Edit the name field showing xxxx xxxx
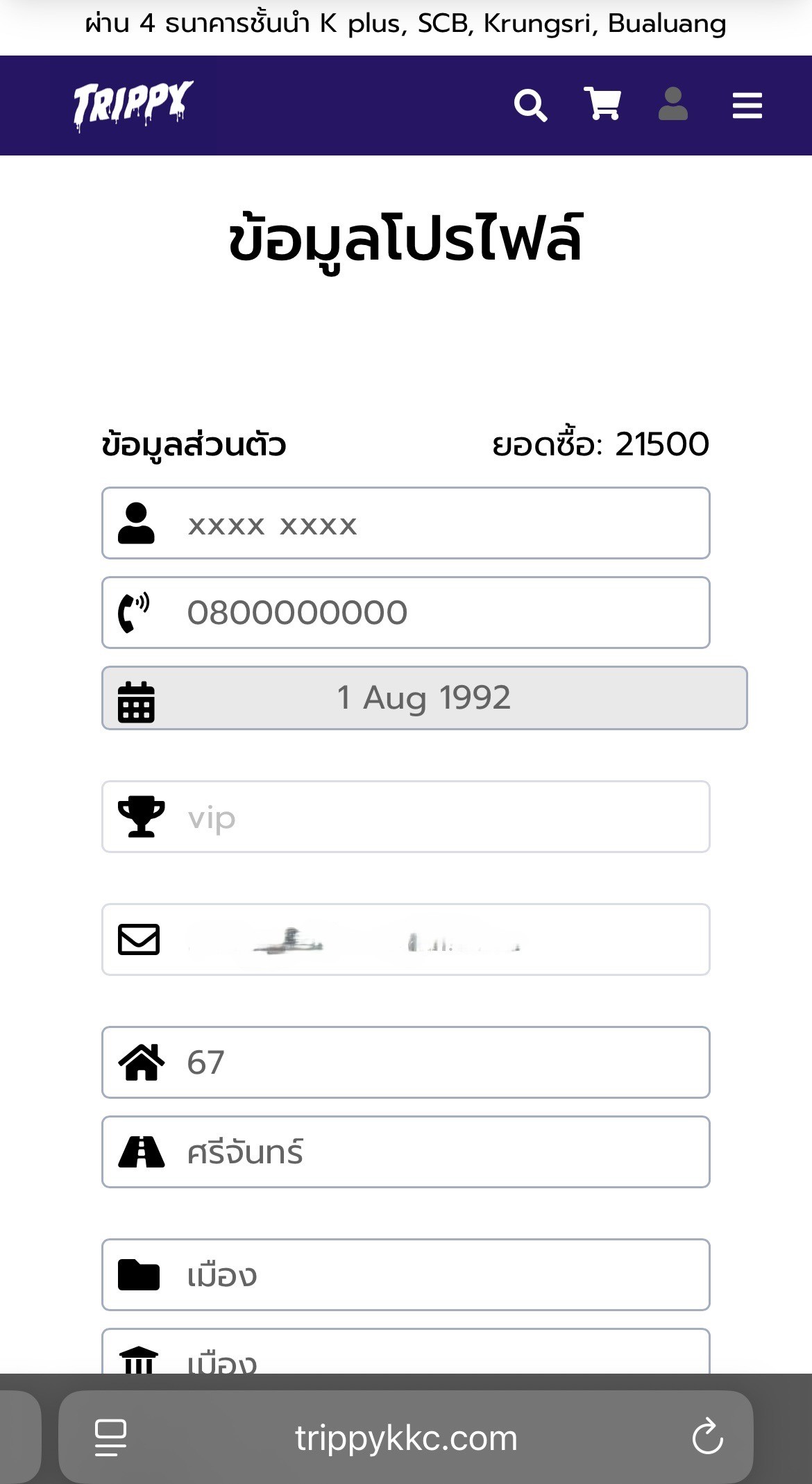812x1484 pixels. pyautogui.click(x=406, y=523)
